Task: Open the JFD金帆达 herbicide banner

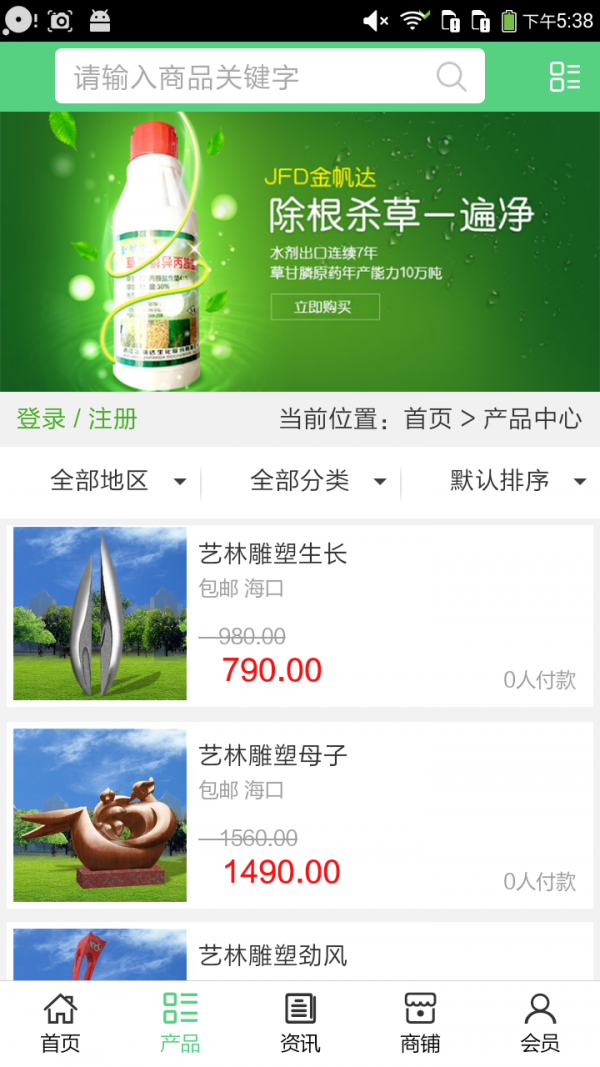Action: click(x=300, y=251)
